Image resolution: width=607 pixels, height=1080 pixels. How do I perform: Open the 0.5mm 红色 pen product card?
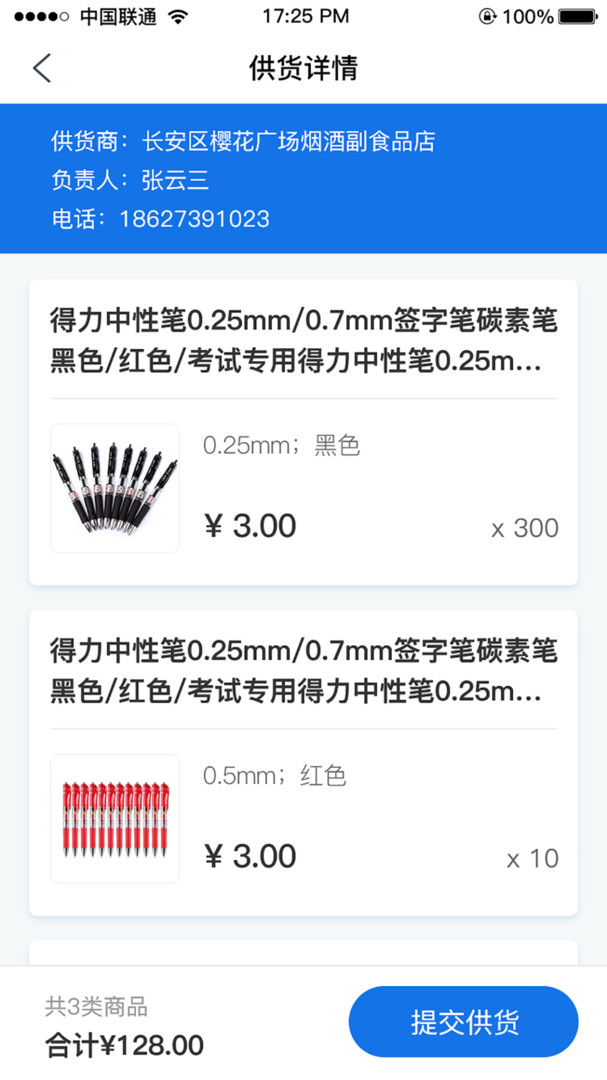303,762
